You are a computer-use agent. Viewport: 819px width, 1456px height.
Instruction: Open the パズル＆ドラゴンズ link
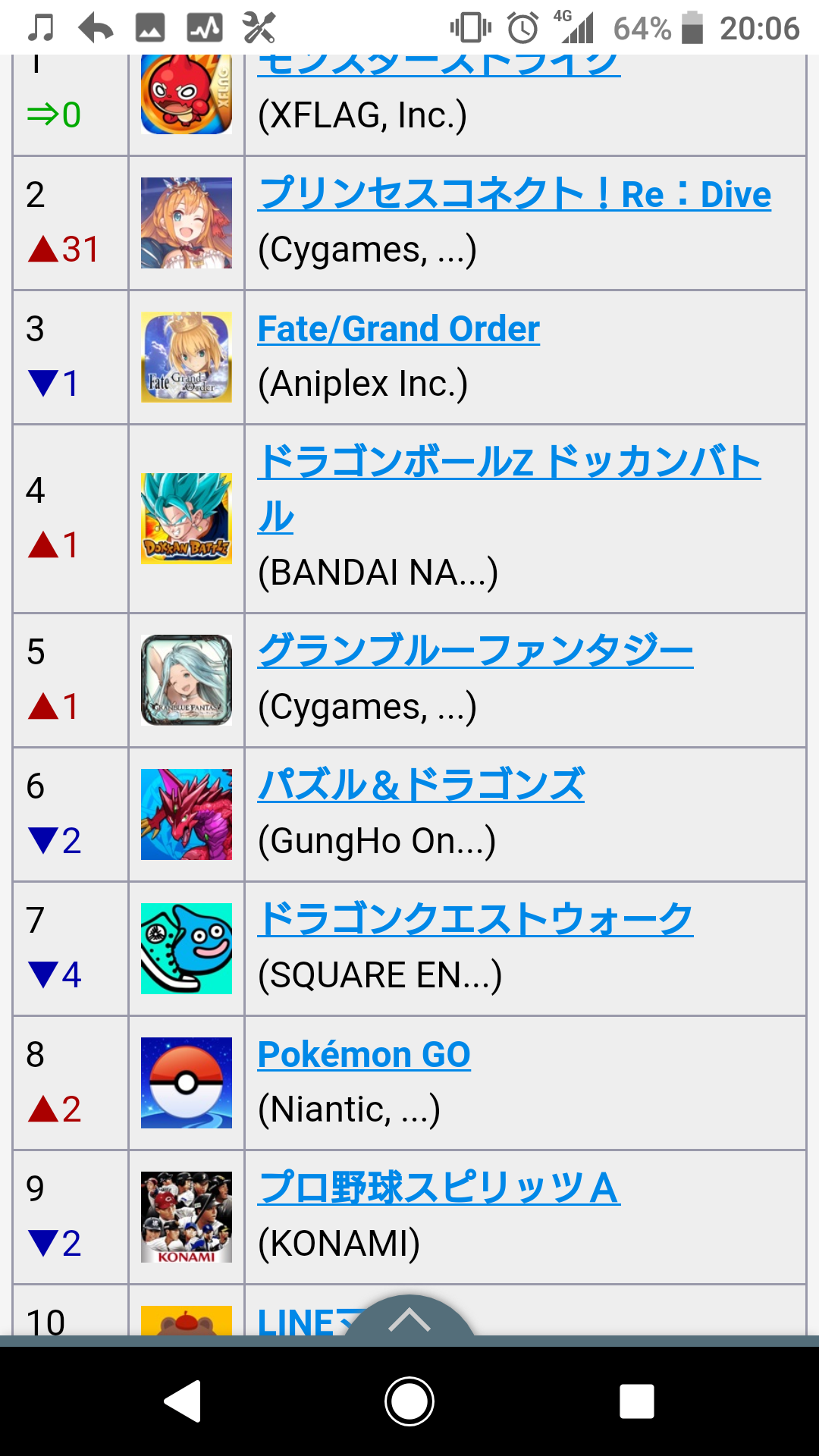click(421, 786)
